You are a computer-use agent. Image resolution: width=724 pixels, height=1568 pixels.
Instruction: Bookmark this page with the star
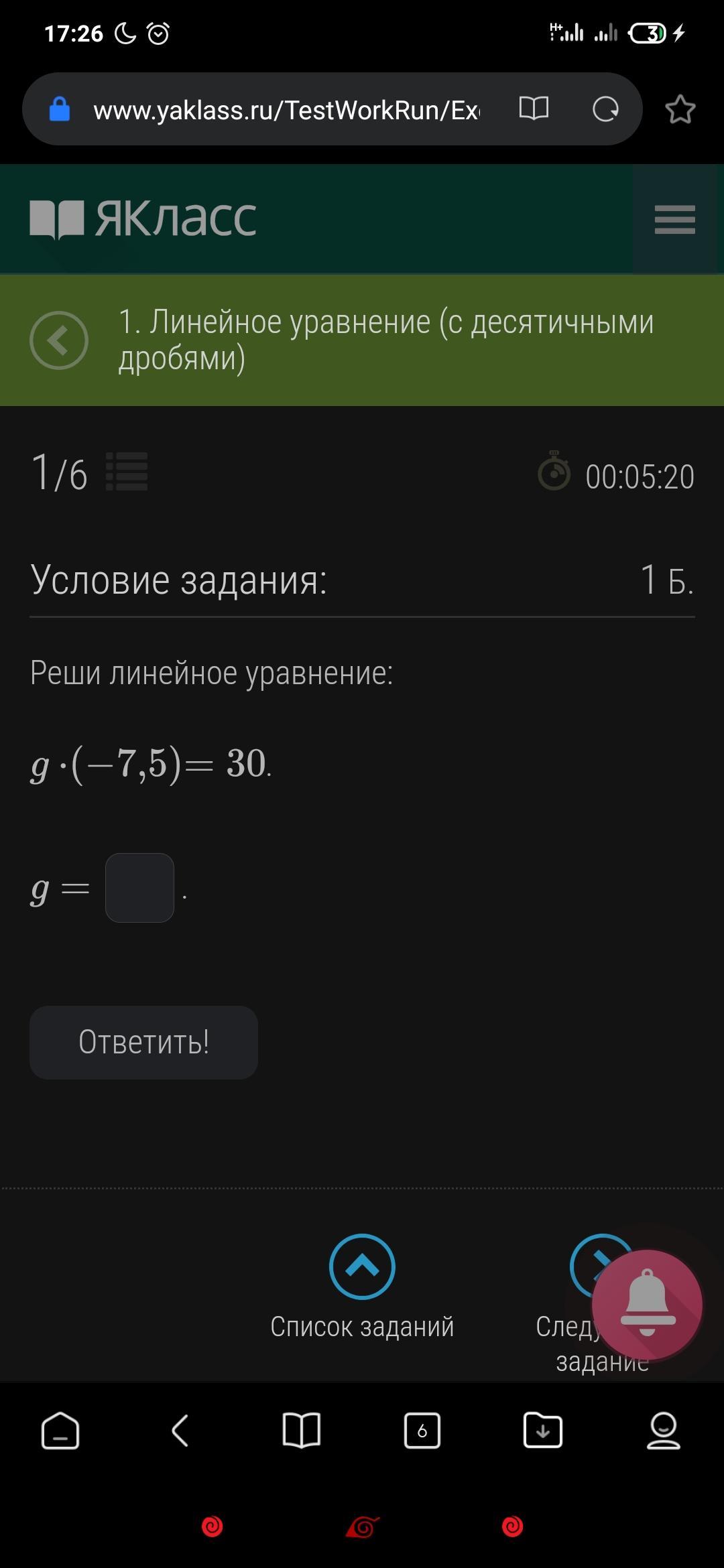[x=680, y=109]
